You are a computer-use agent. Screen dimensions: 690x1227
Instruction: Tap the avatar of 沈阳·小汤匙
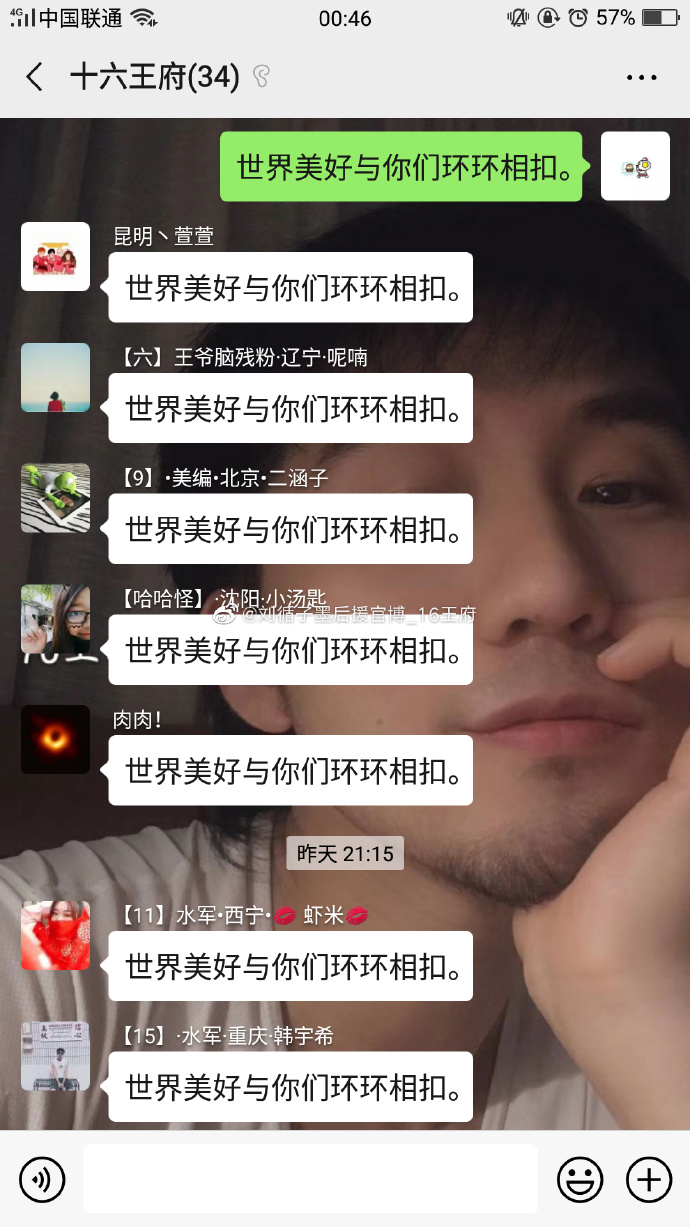(55, 619)
